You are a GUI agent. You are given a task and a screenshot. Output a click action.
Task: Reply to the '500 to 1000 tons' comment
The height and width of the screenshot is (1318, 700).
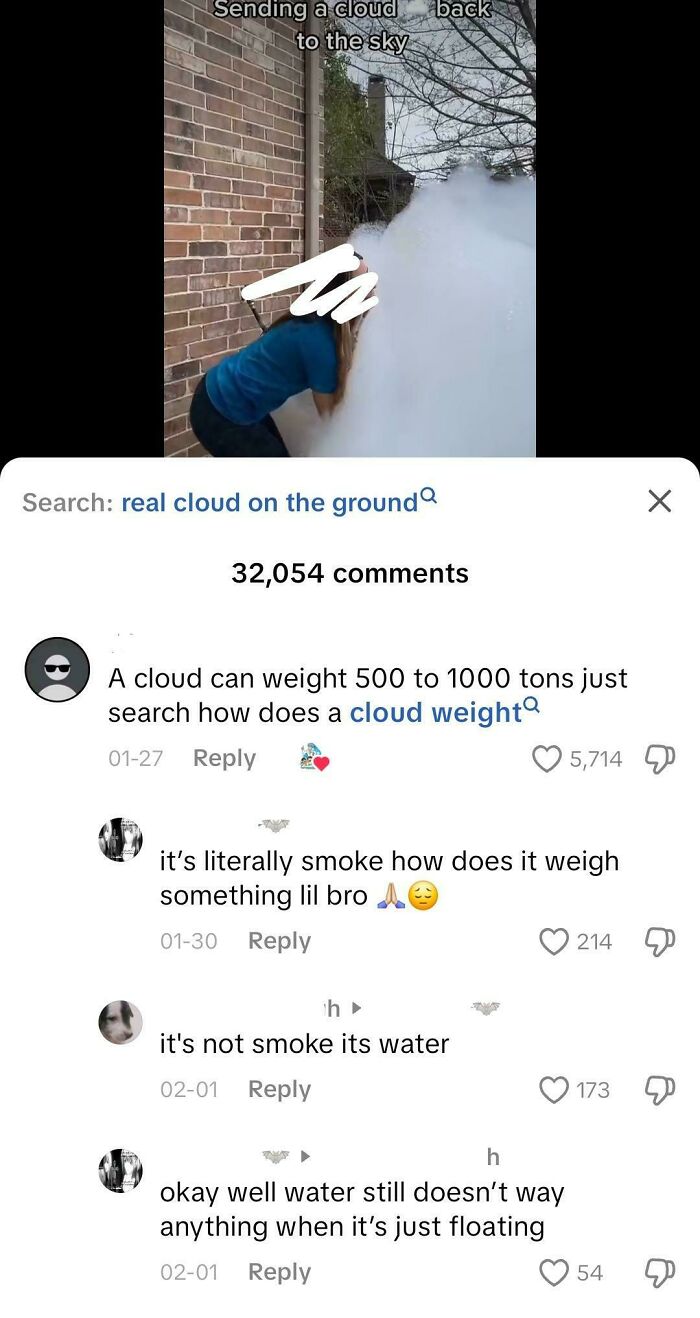pos(224,758)
